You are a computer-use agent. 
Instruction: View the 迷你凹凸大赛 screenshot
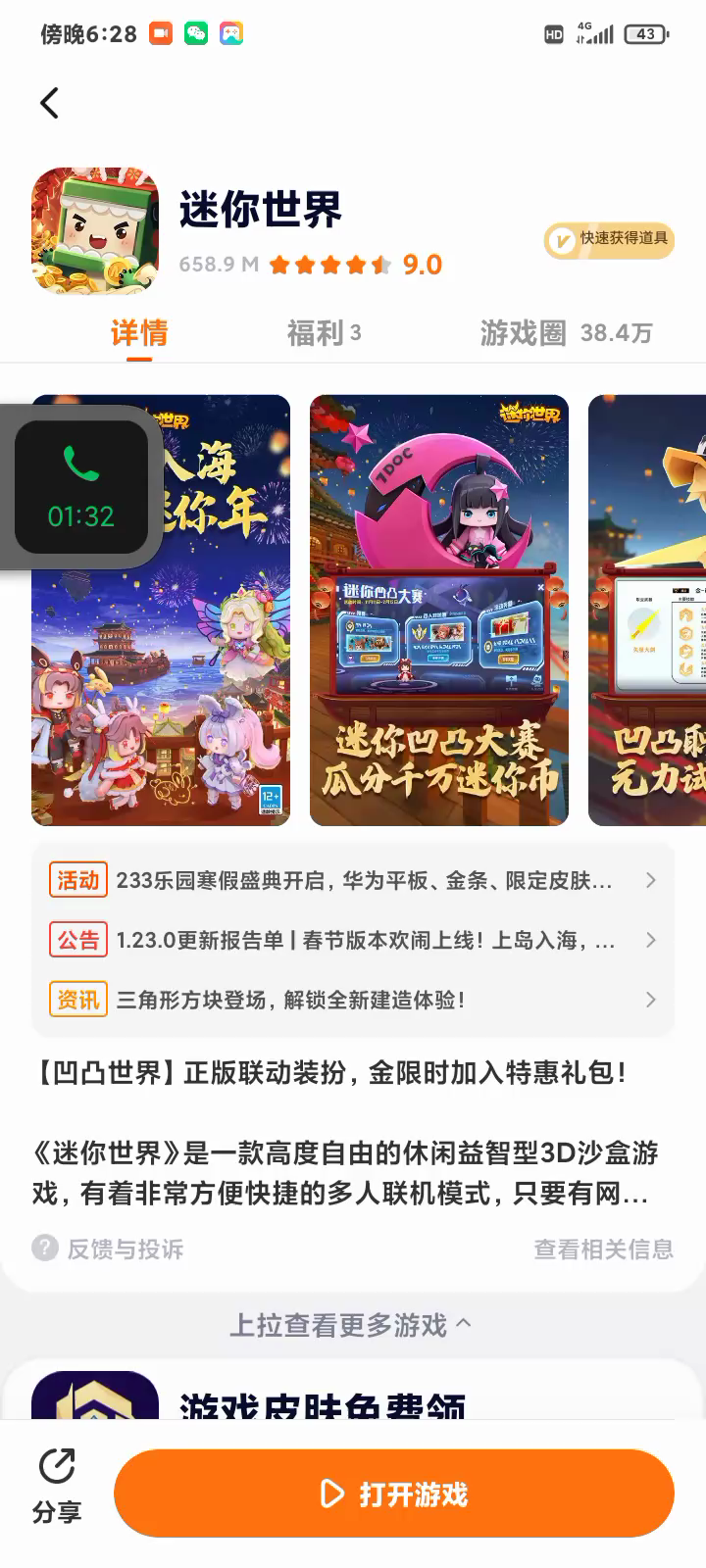pos(439,610)
